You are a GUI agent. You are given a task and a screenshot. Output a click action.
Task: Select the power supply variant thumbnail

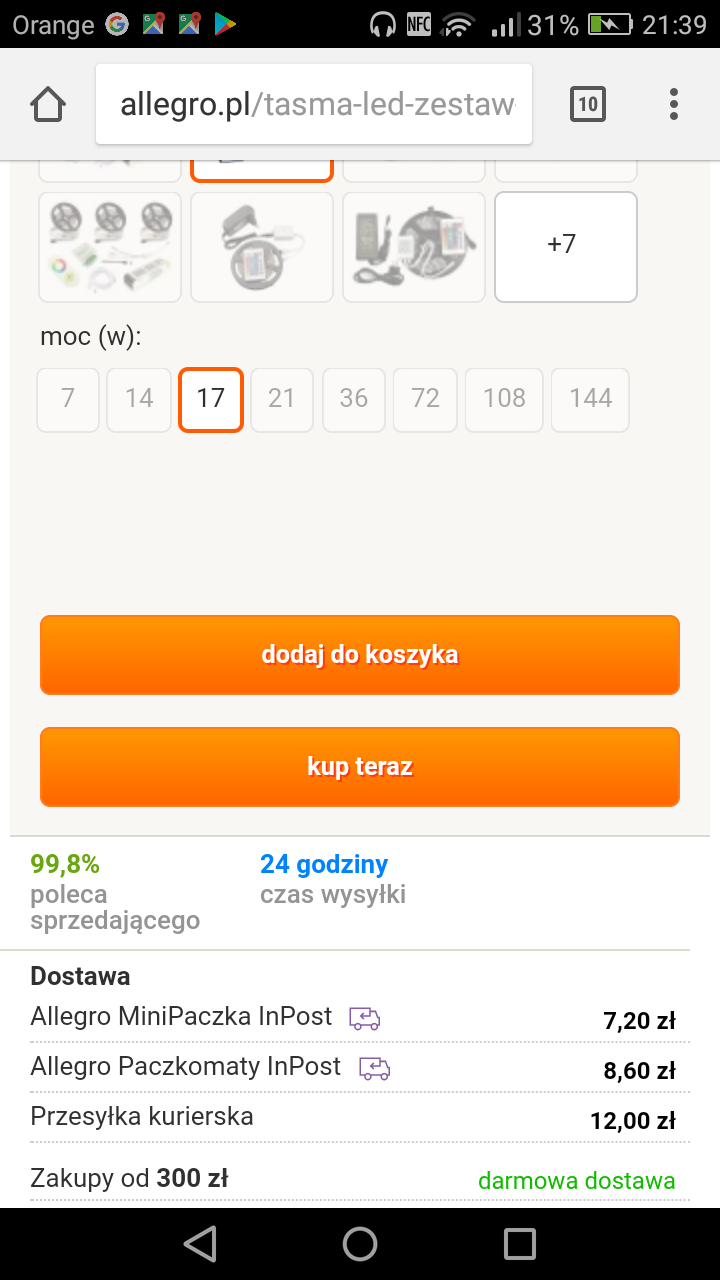[x=261, y=246]
